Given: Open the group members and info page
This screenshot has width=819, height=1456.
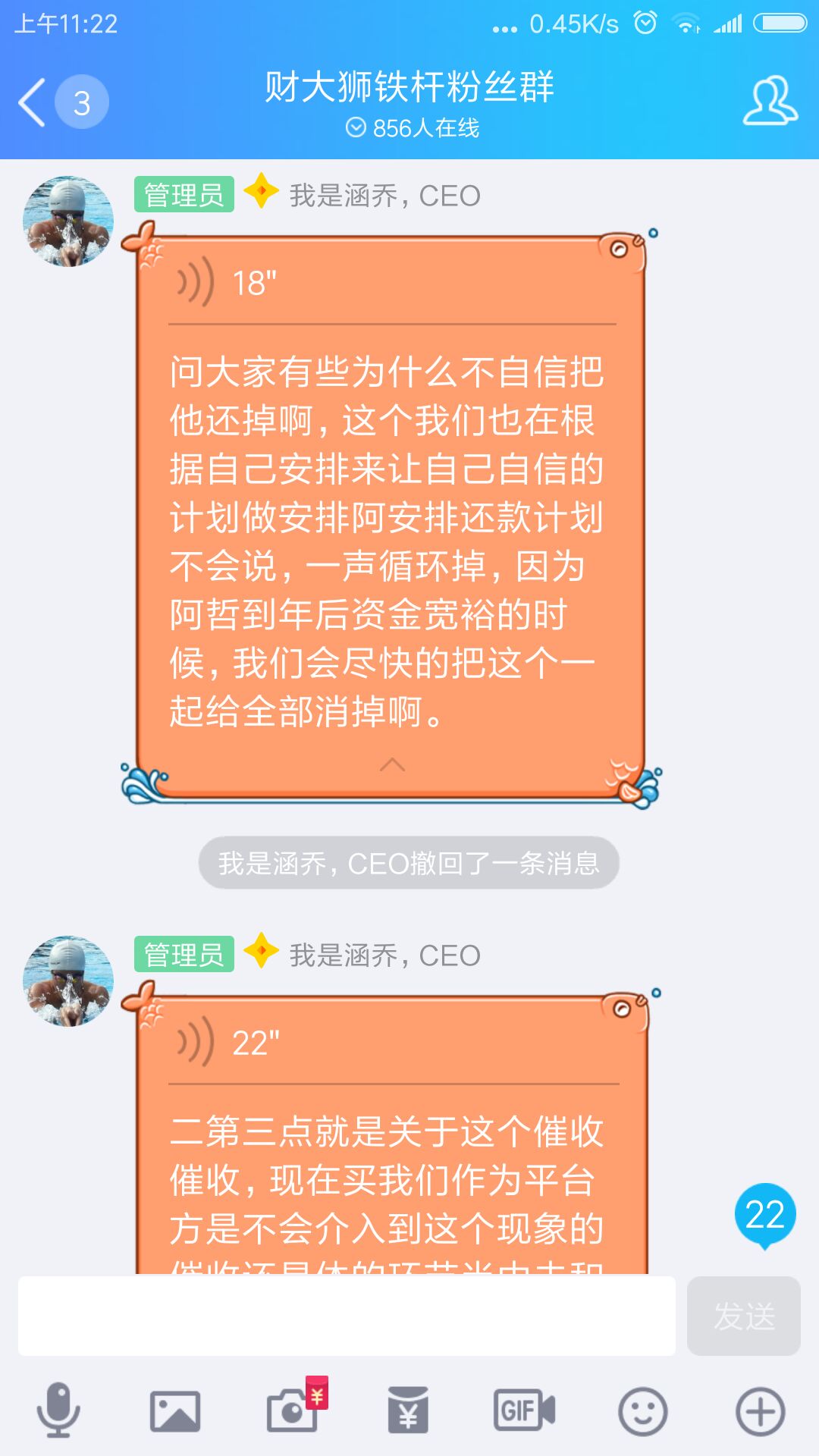Looking at the screenshot, I should click(x=770, y=101).
